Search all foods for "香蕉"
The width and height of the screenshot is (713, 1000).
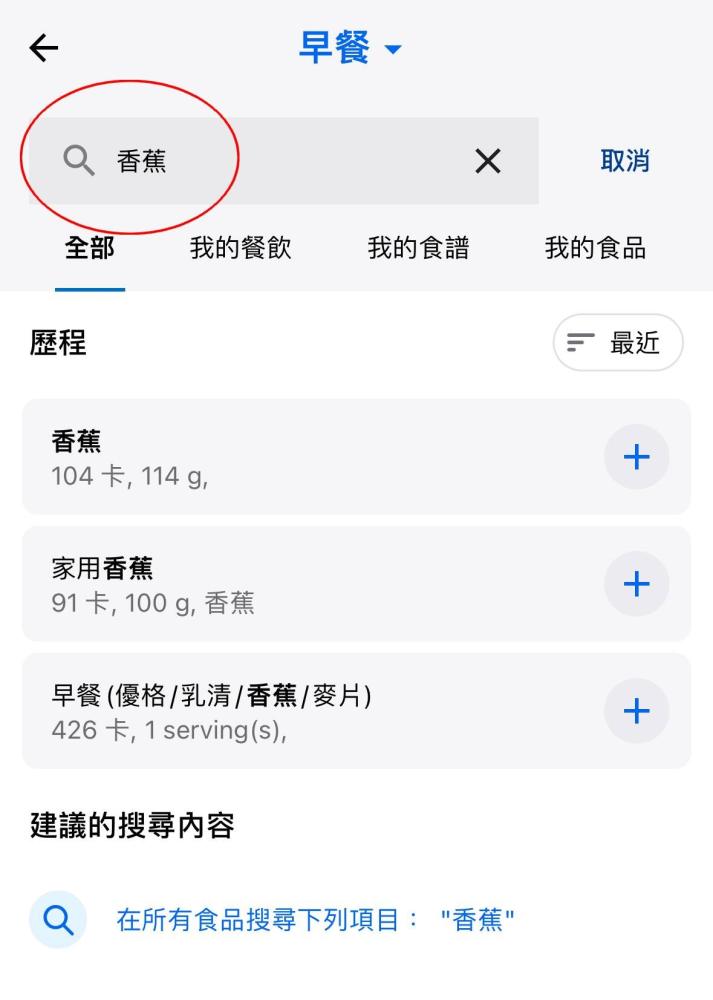click(x=315, y=920)
